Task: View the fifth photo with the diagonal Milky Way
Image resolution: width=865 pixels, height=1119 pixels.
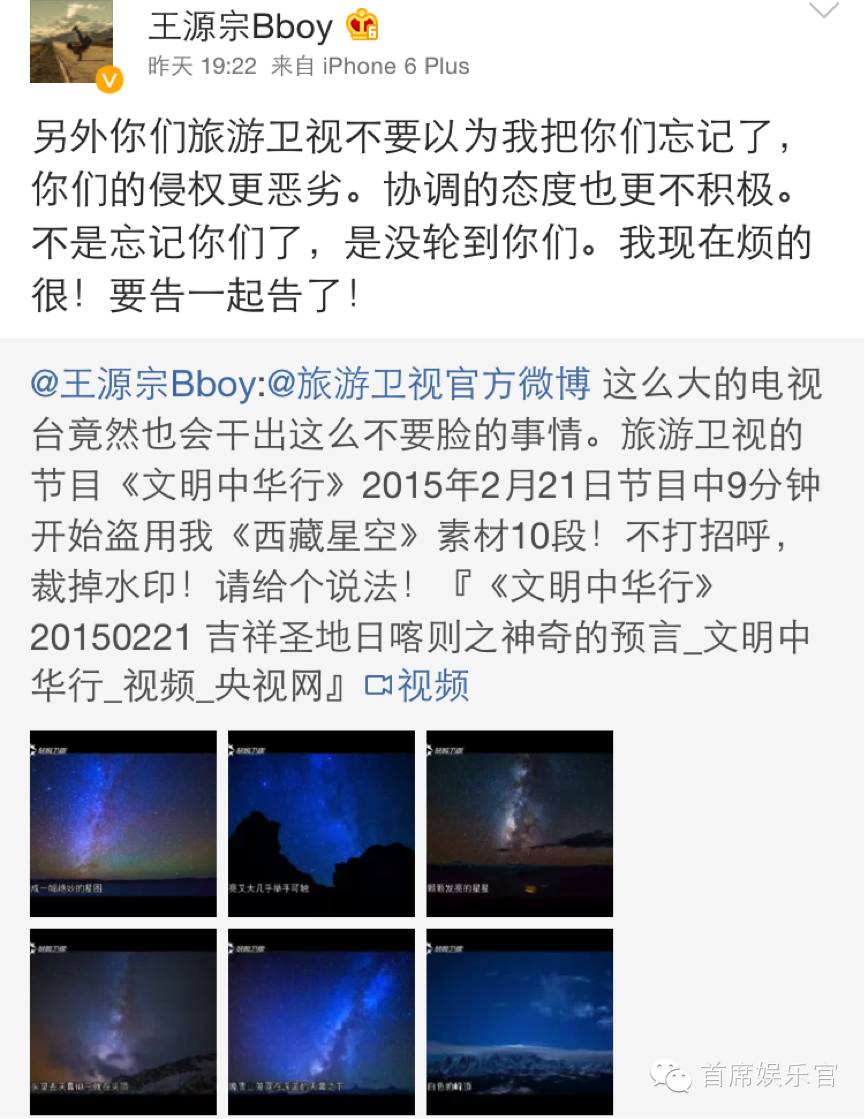Action: coord(321,1021)
